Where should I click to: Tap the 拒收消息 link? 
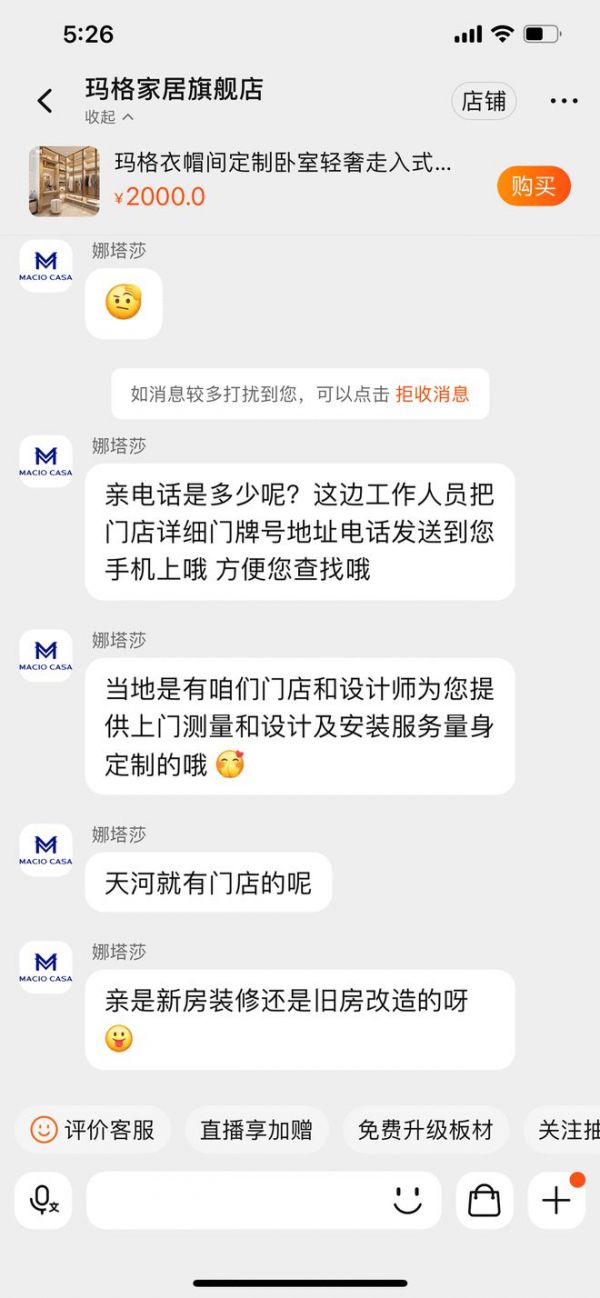coord(432,394)
